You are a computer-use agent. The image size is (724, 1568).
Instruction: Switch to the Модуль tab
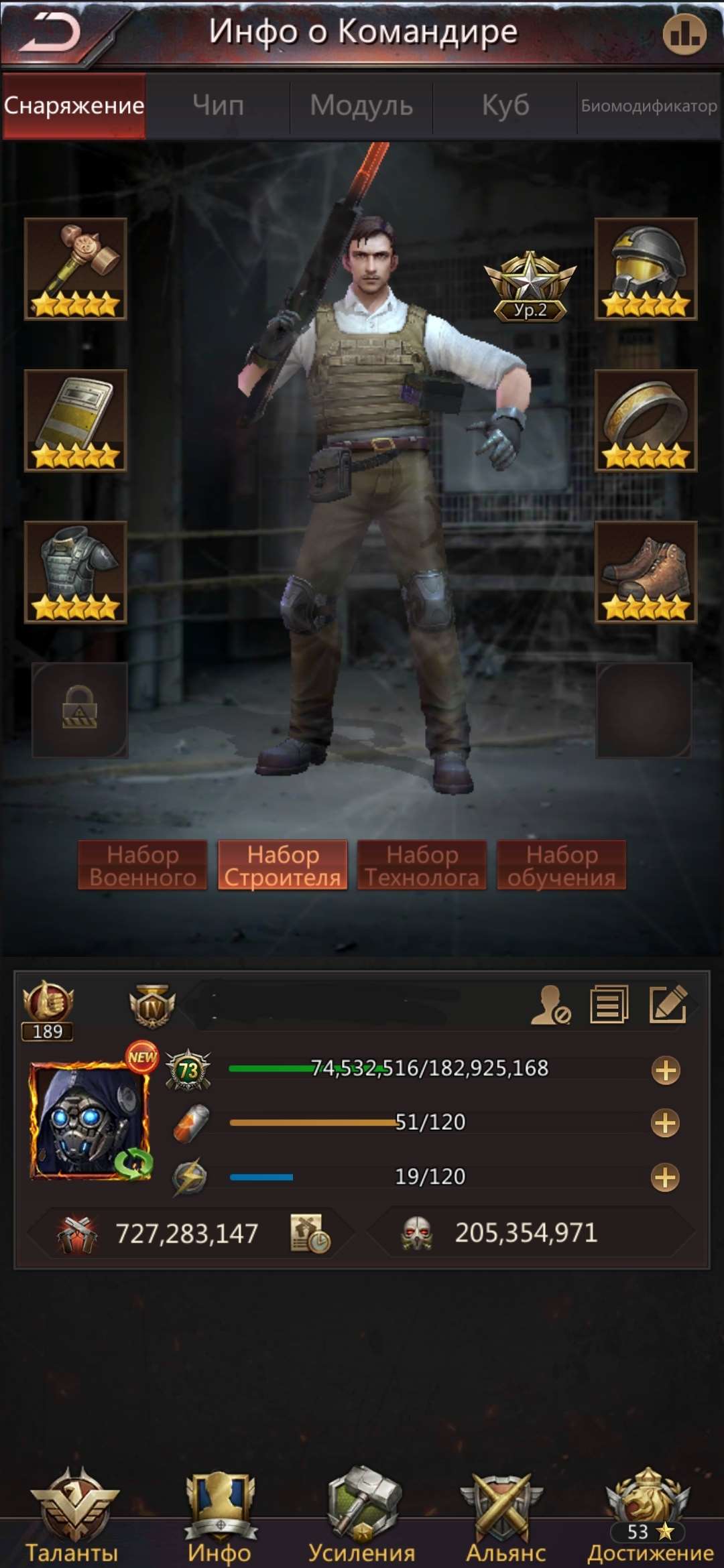pos(361,106)
